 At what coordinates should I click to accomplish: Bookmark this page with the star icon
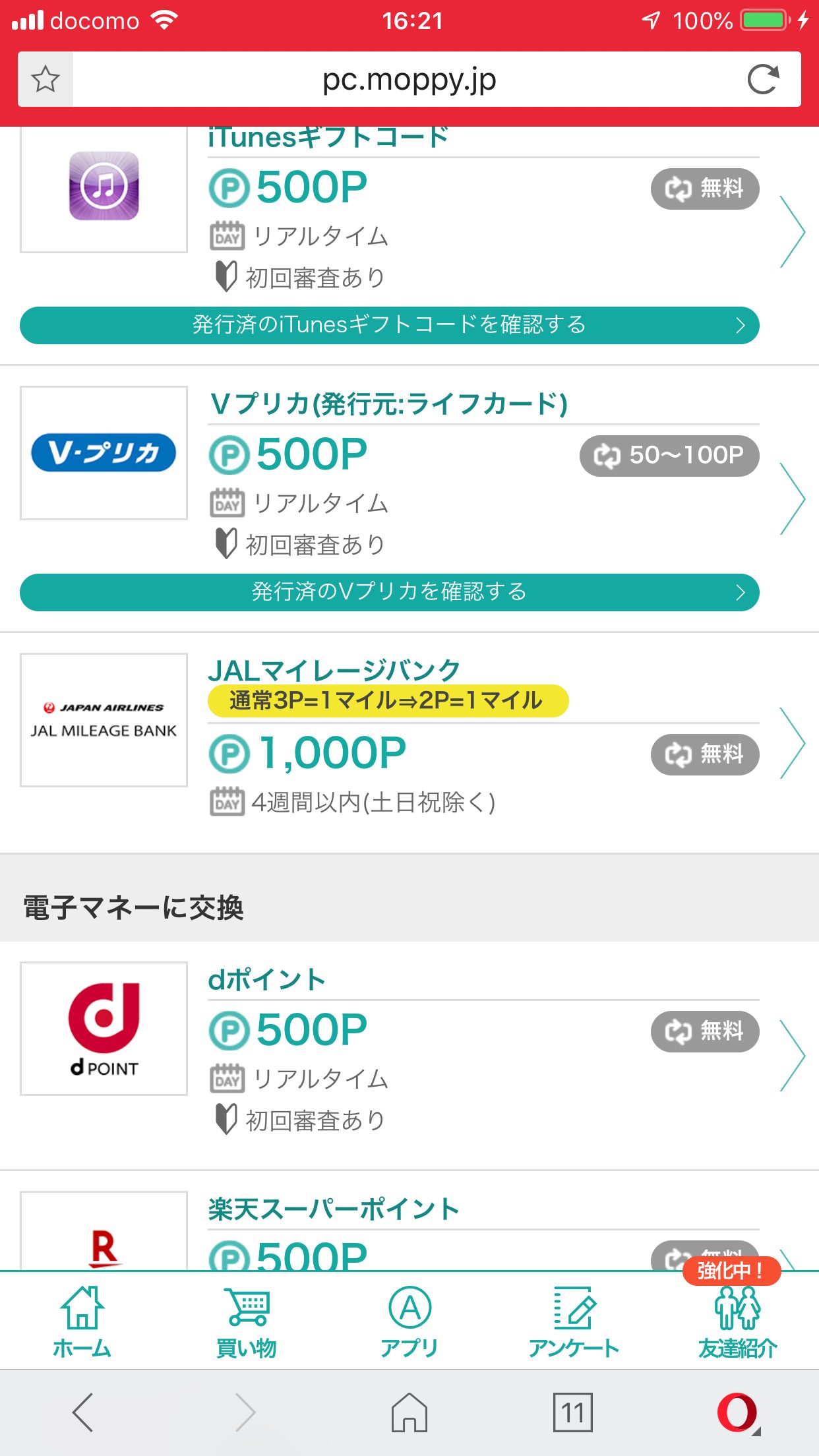pos(45,79)
